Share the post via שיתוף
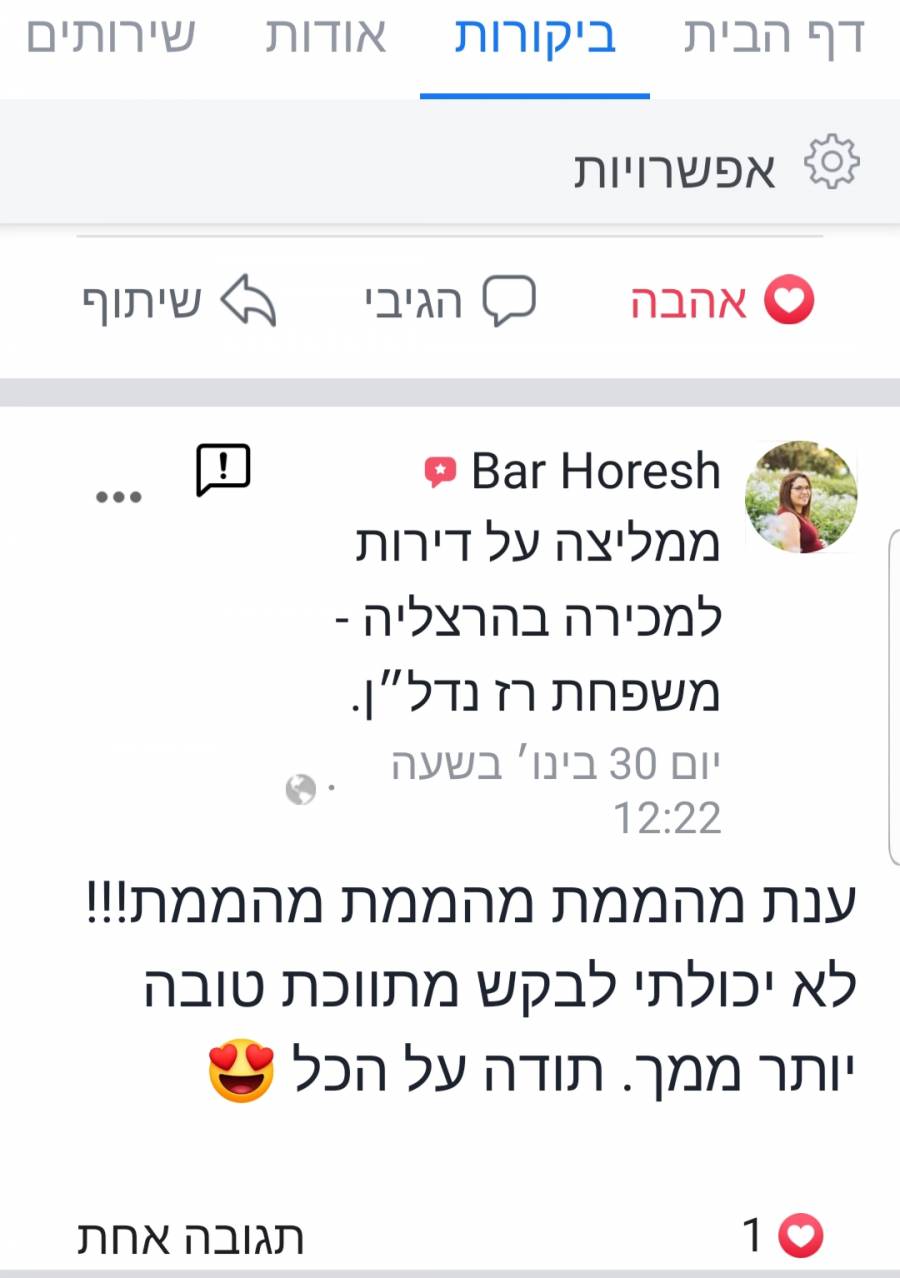 tap(180, 301)
